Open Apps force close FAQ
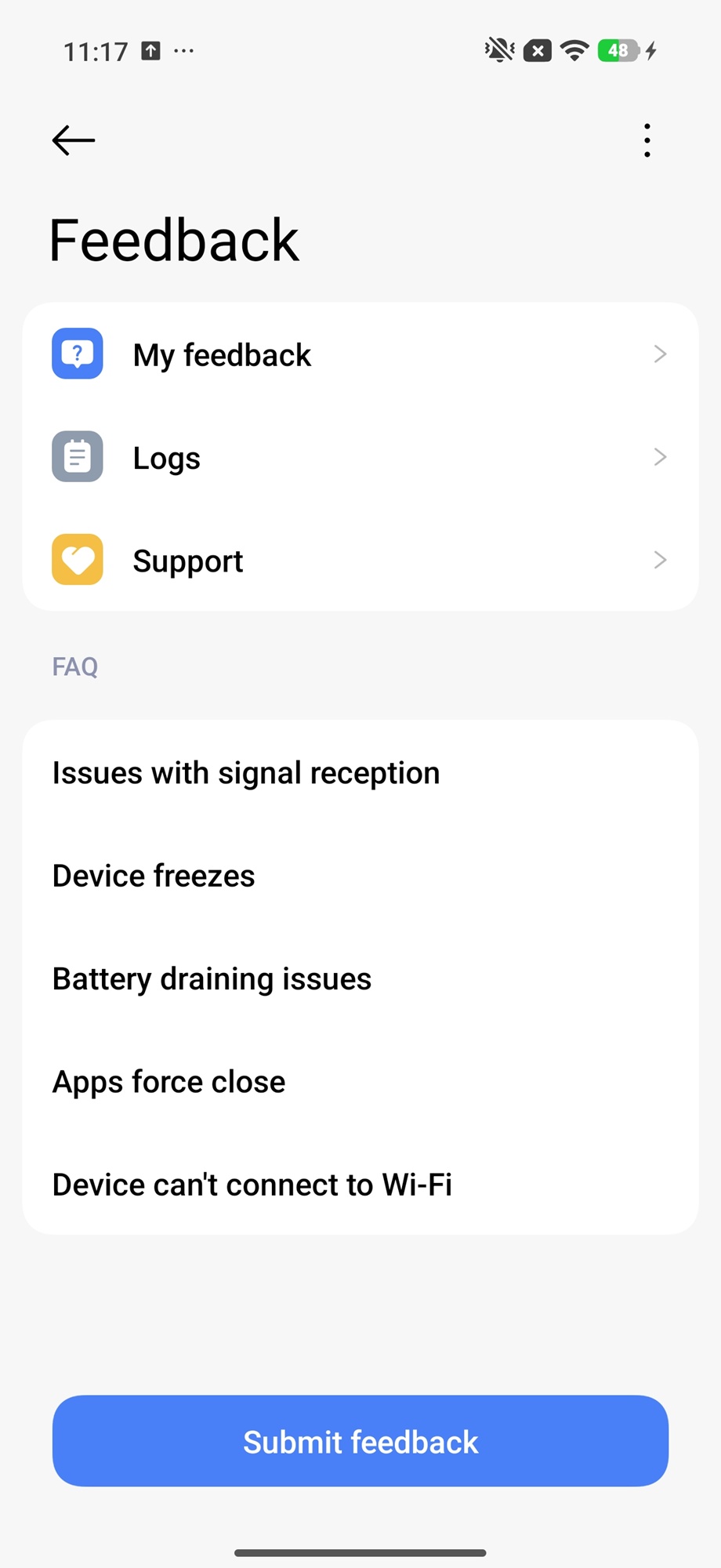 point(360,1082)
